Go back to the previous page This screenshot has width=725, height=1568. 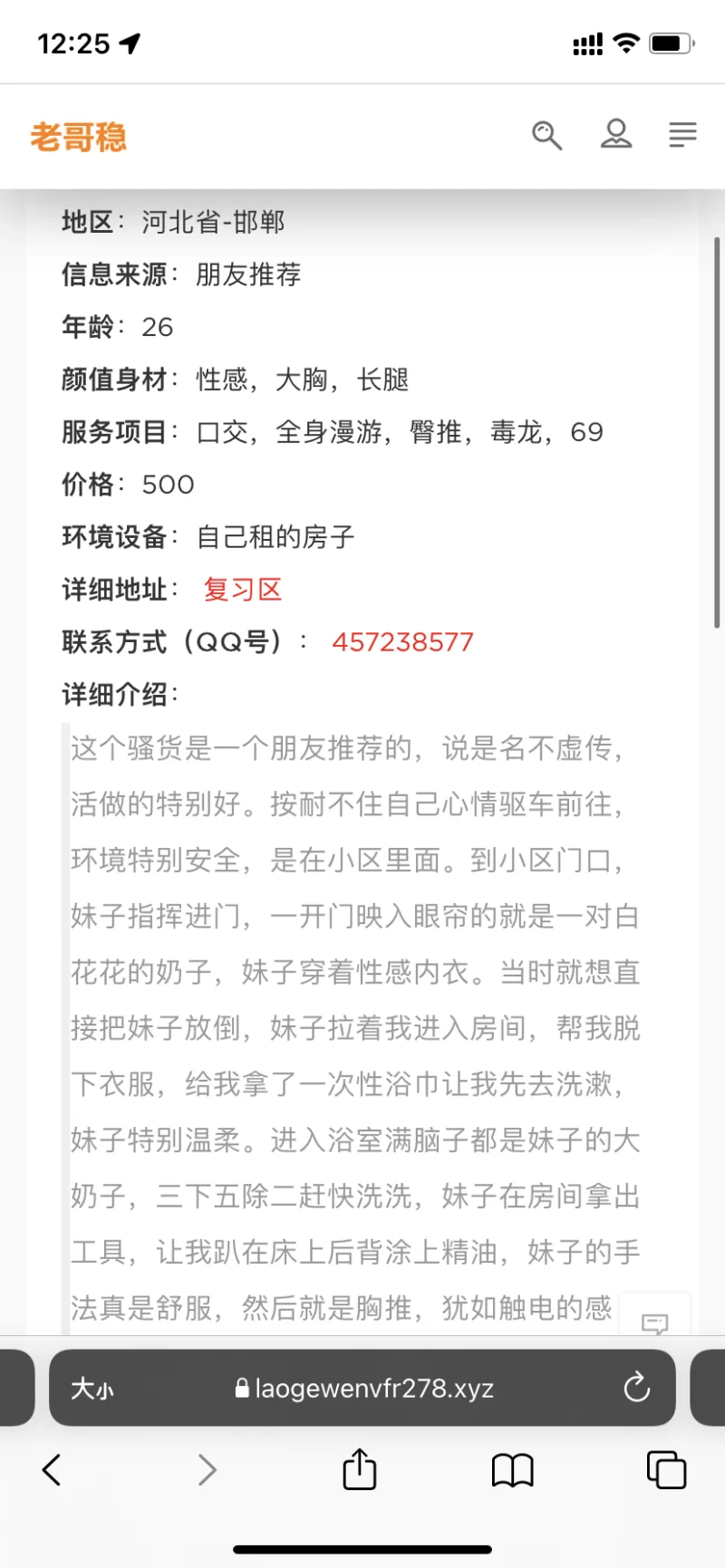coord(53,1469)
